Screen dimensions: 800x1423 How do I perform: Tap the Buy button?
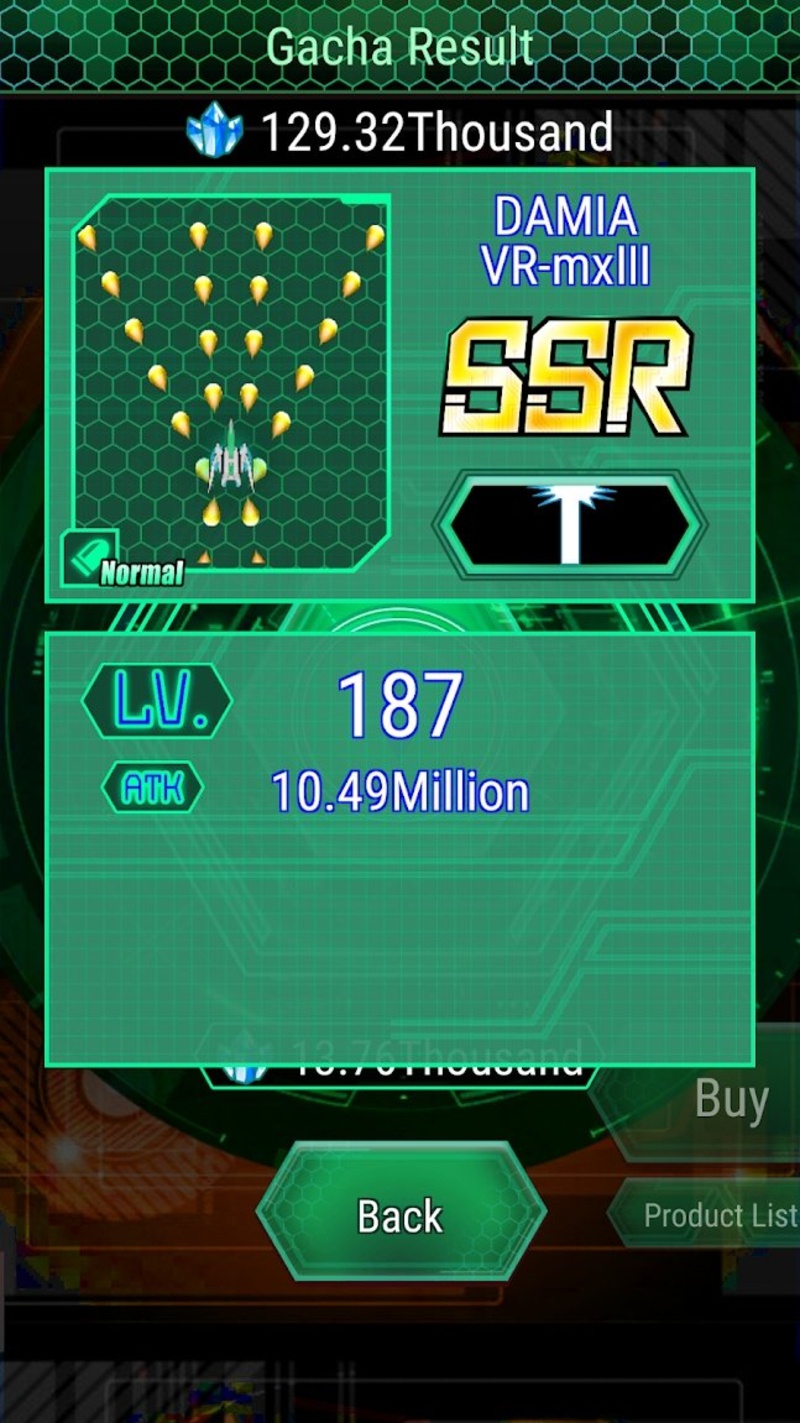730,1100
